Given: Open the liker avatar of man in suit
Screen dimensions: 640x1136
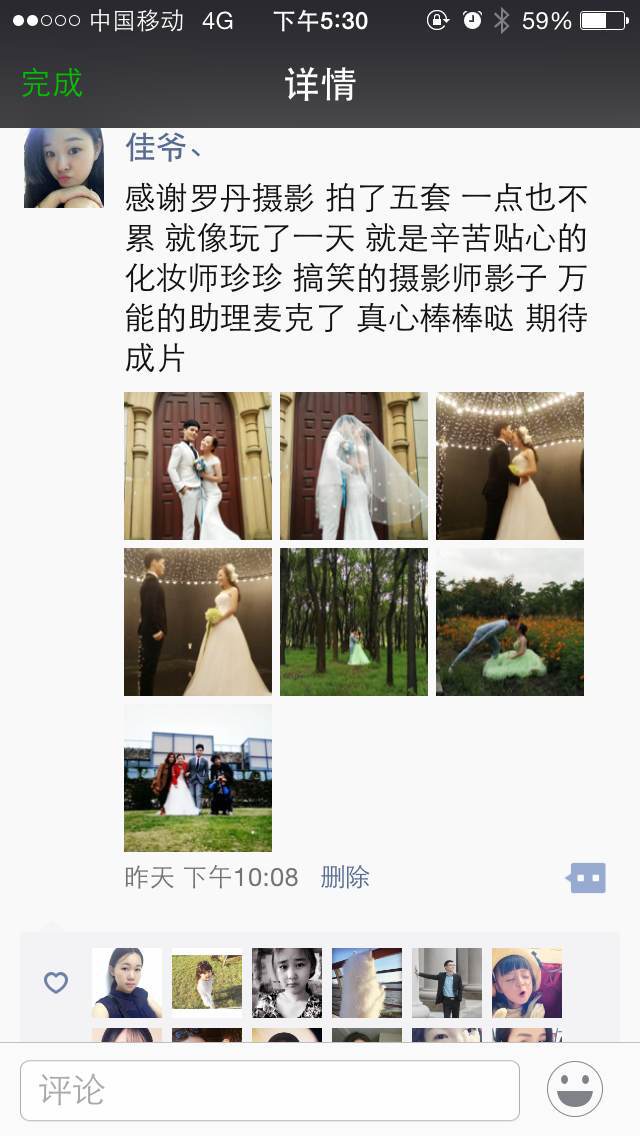Looking at the screenshot, I should point(447,983).
